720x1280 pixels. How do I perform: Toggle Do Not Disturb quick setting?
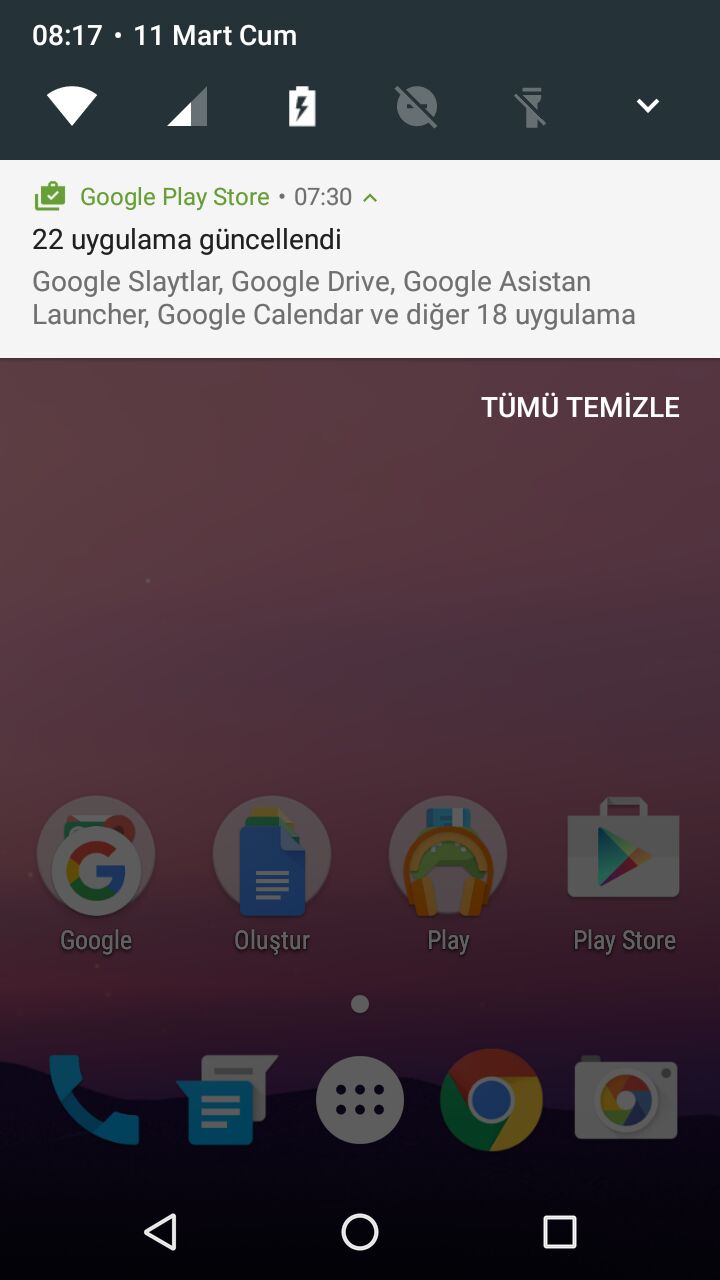[x=417, y=106]
